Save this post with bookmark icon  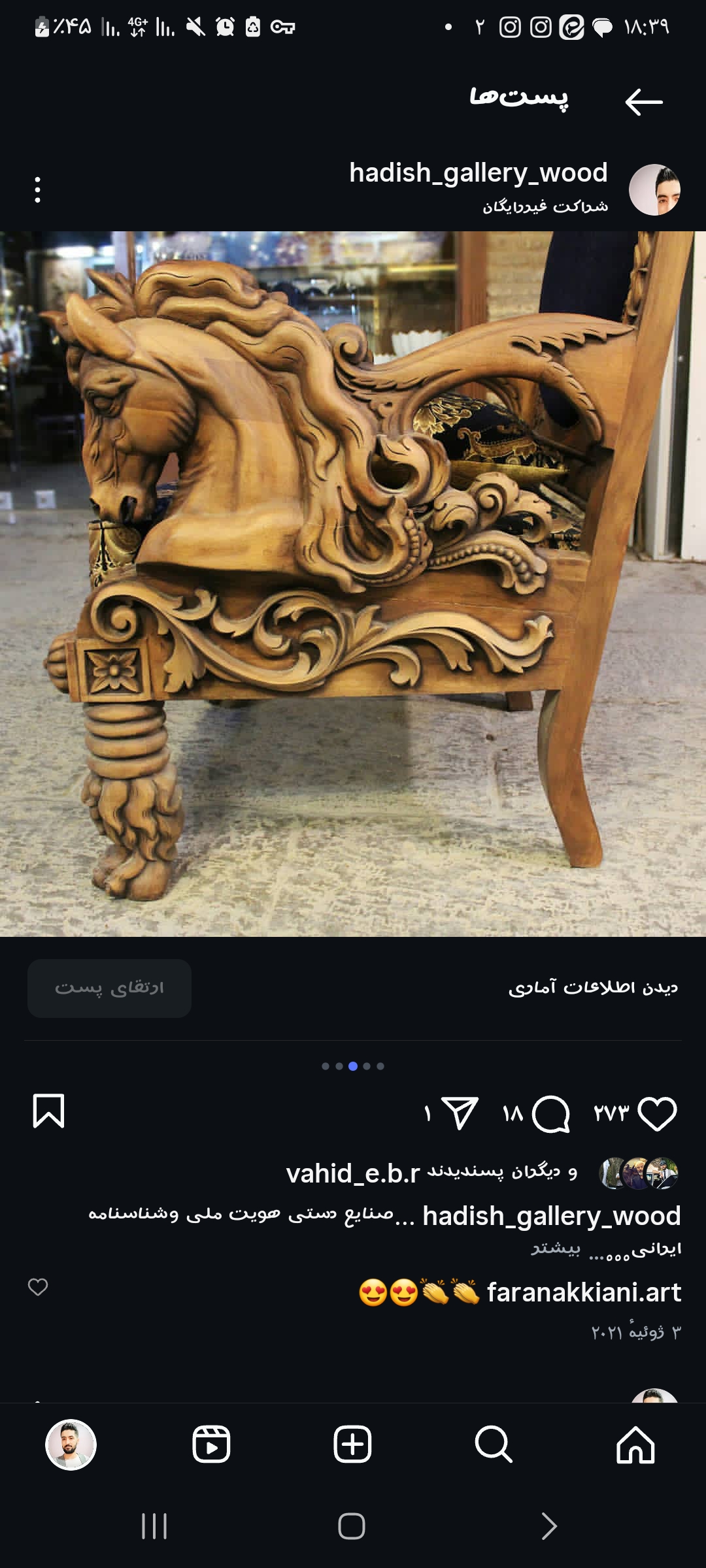(48, 1111)
